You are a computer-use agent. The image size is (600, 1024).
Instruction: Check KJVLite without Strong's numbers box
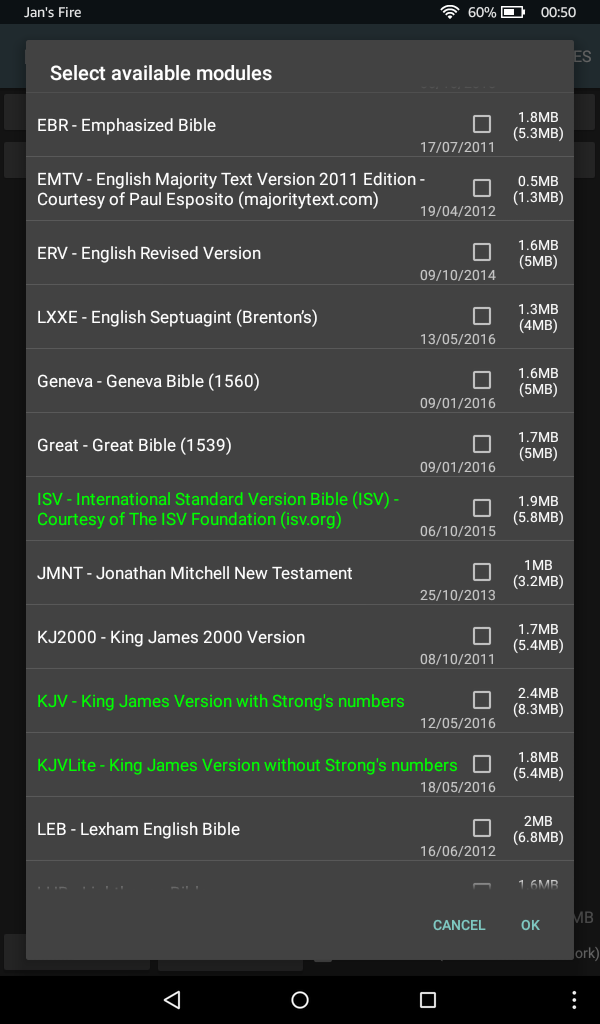pyautogui.click(x=482, y=764)
